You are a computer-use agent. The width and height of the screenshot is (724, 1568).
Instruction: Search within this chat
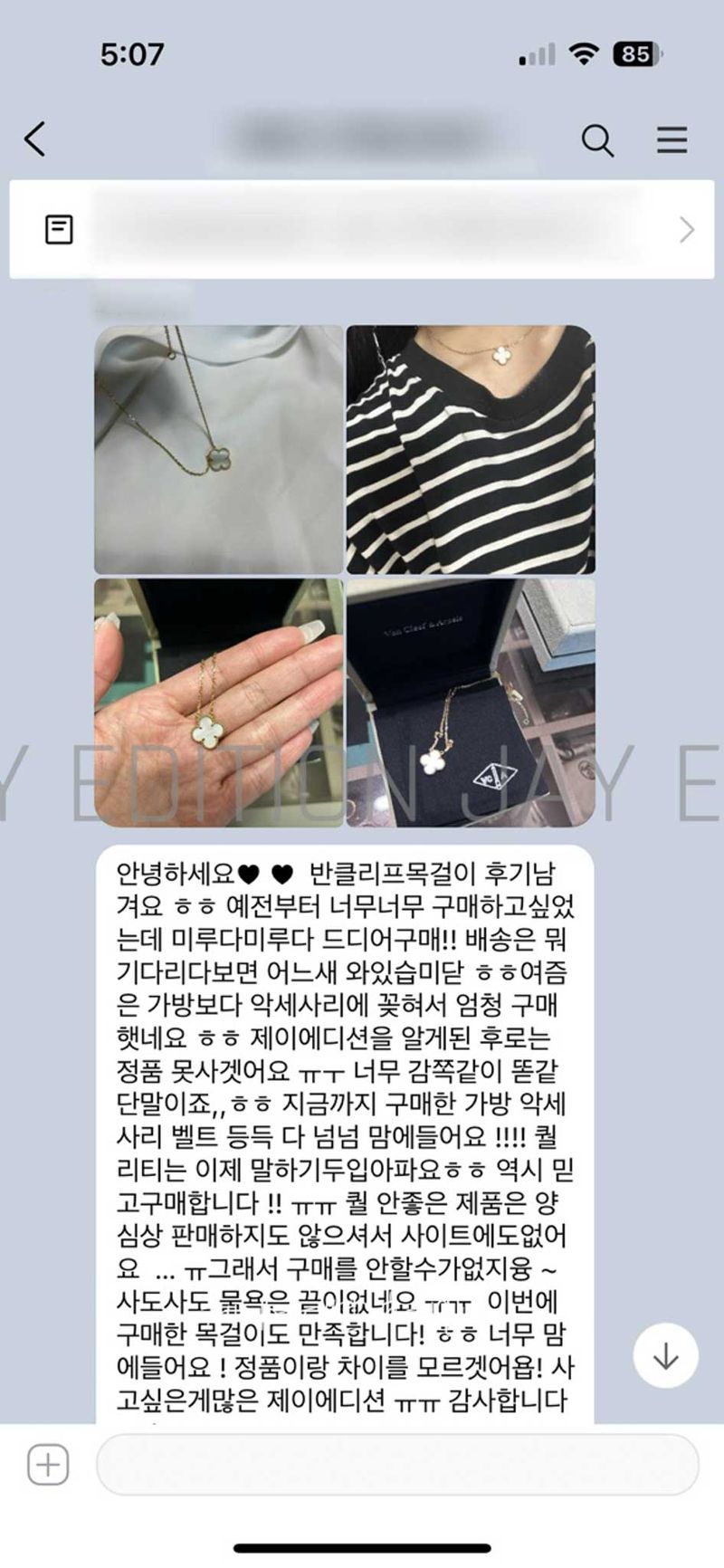click(597, 140)
